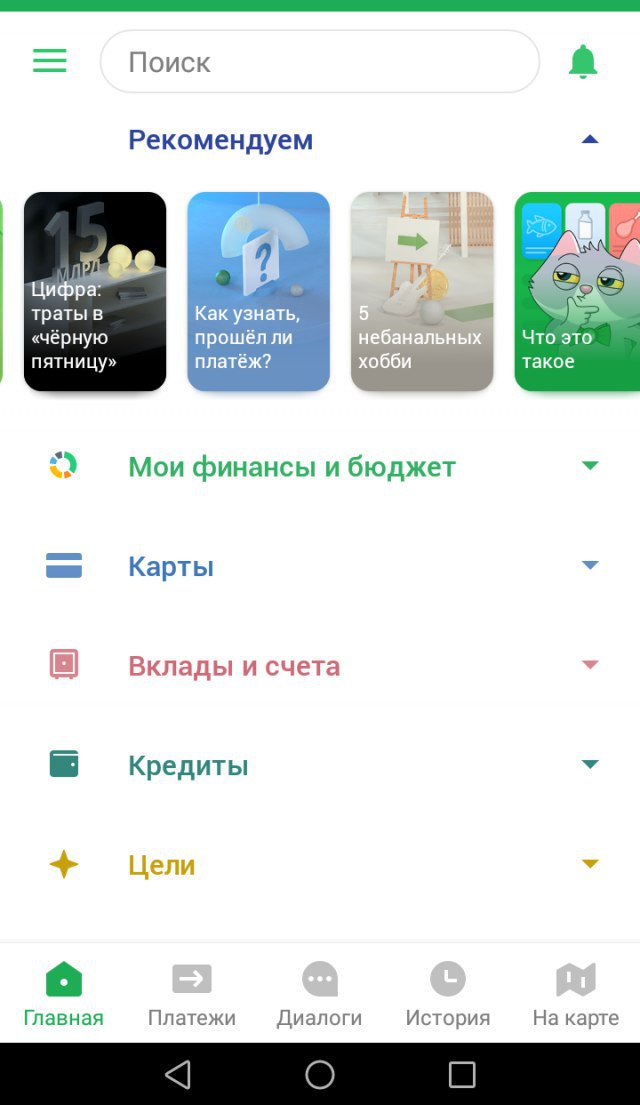Switch to the Платежи tab

[192, 994]
